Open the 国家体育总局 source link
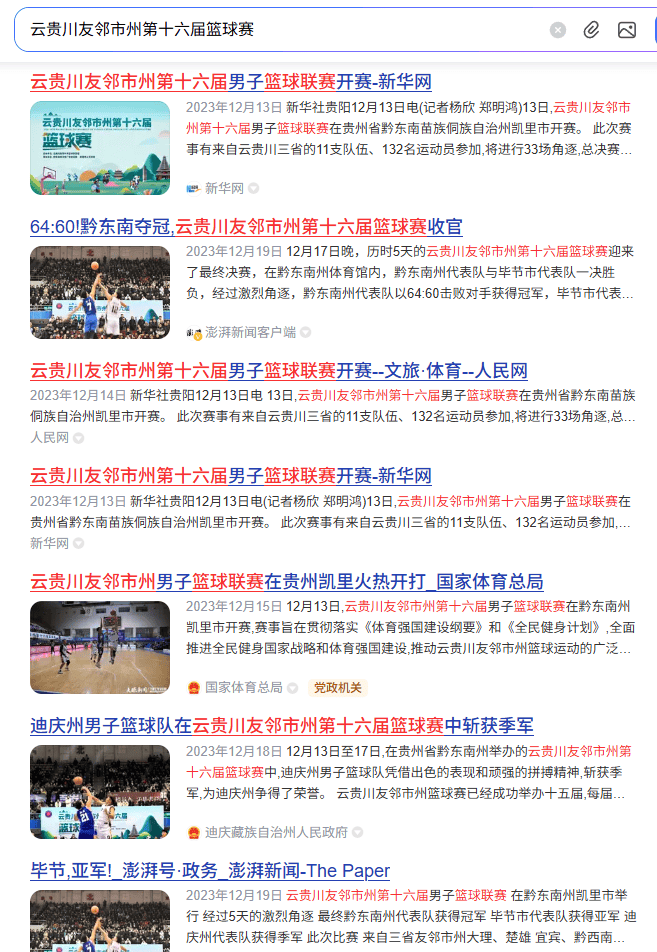Screen dimensions: 657x952 (x=243, y=688)
